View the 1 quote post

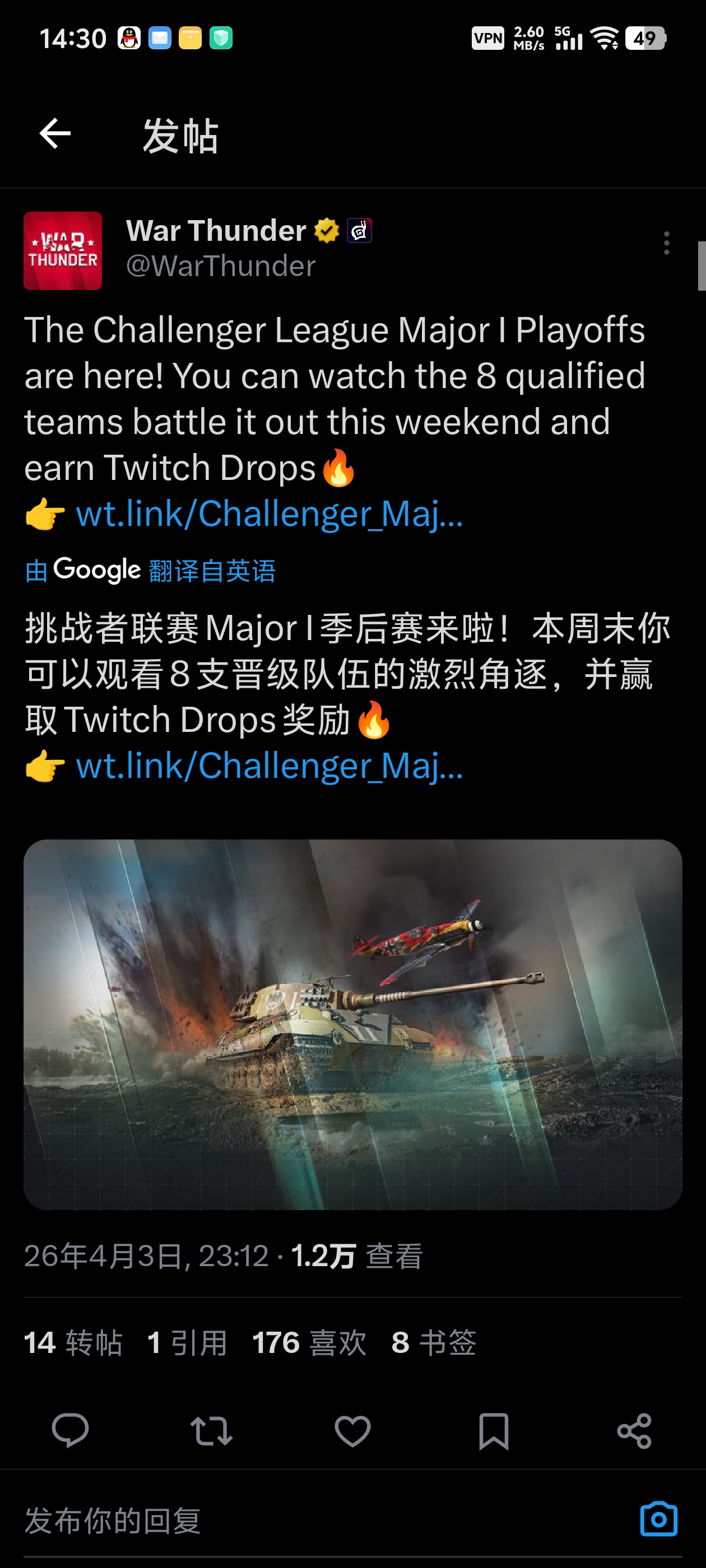(187, 1343)
